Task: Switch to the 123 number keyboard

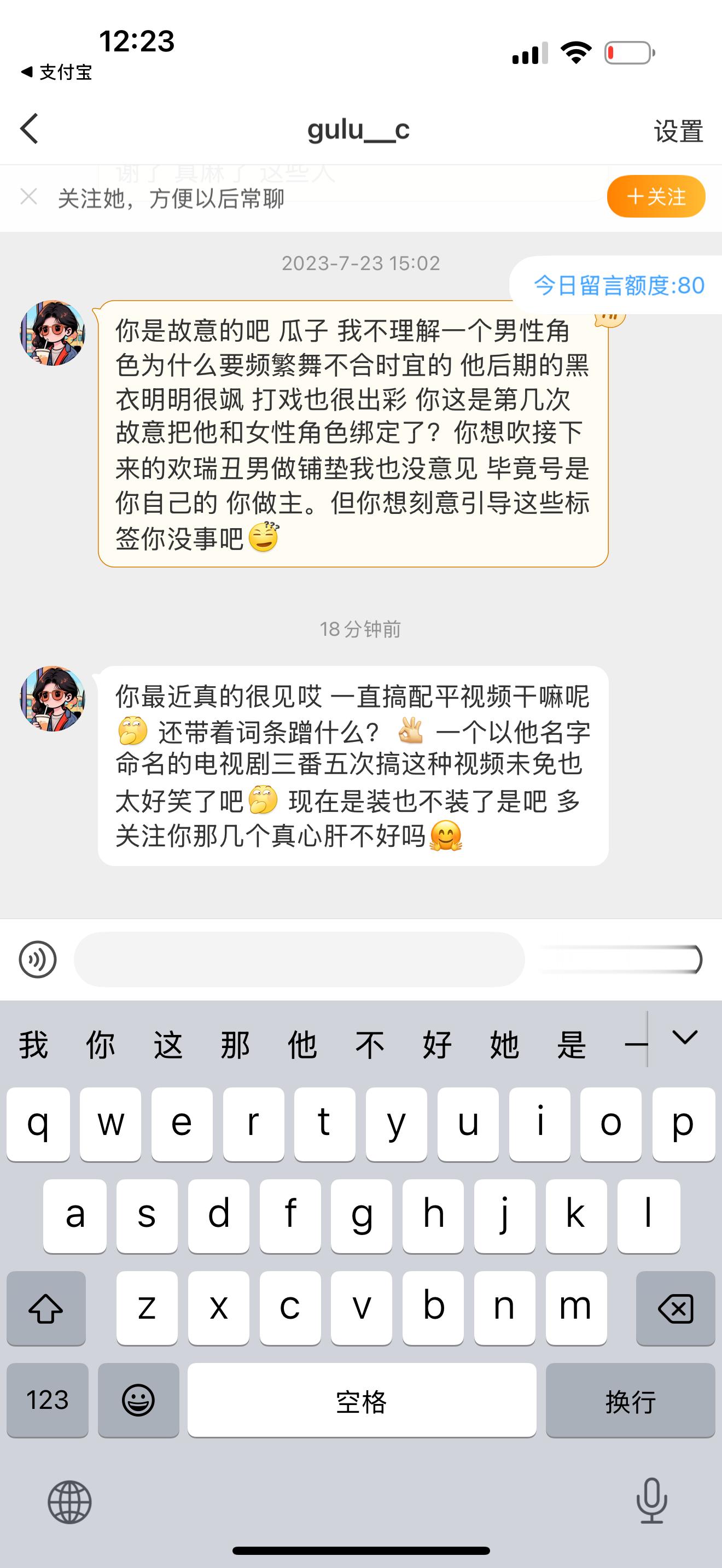Action: coord(48,1400)
